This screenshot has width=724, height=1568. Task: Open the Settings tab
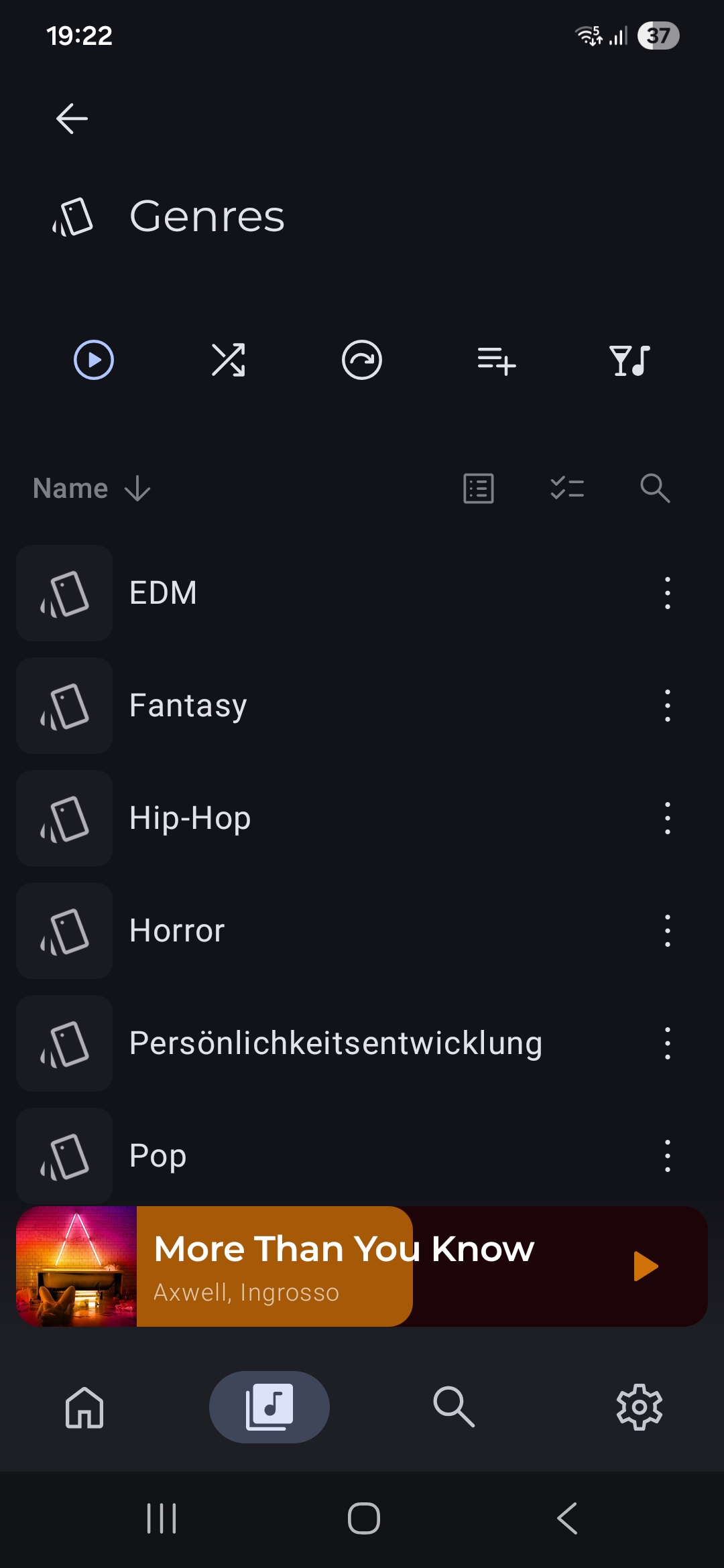point(639,1407)
